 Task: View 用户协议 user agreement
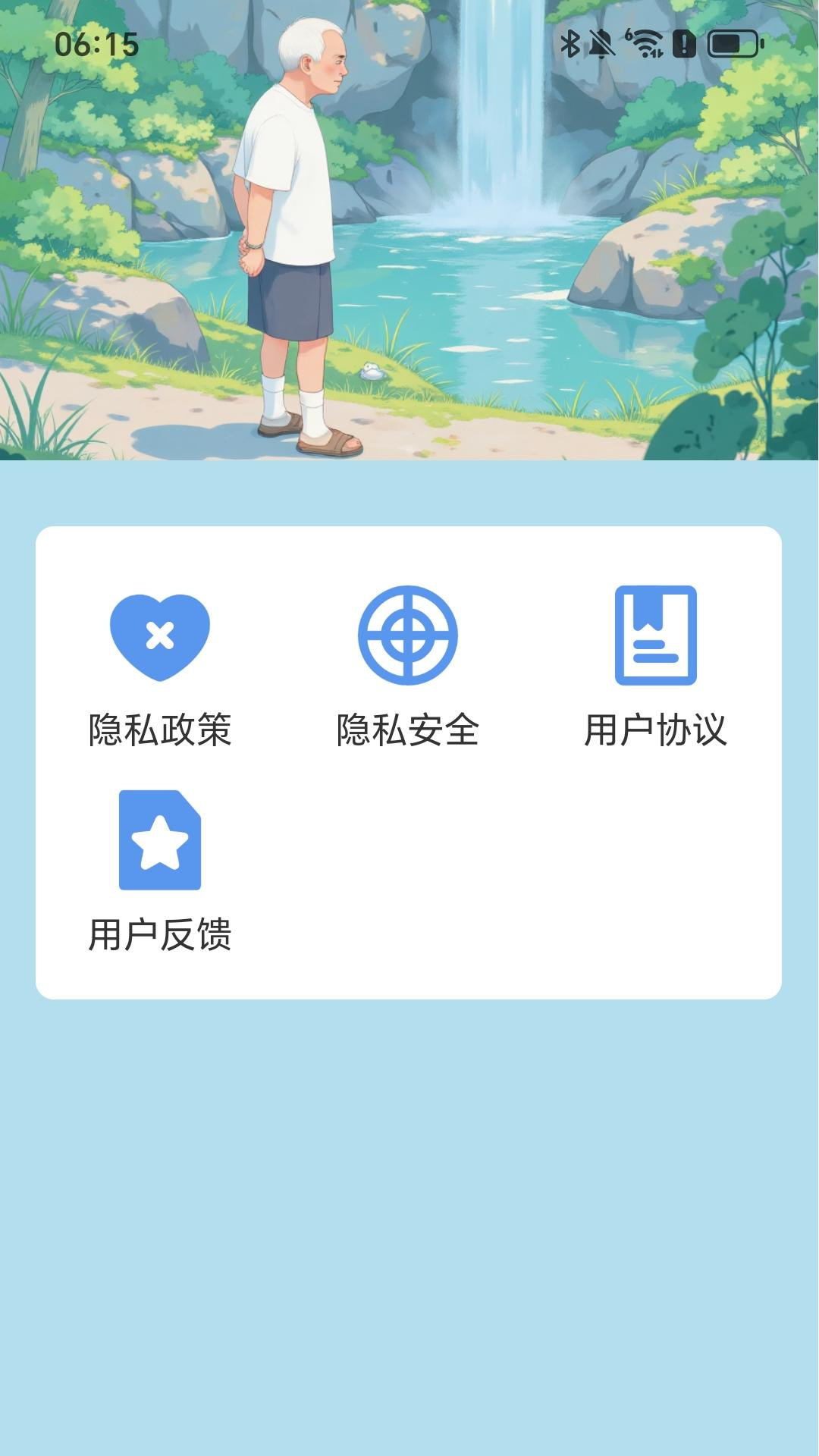pos(656,667)
